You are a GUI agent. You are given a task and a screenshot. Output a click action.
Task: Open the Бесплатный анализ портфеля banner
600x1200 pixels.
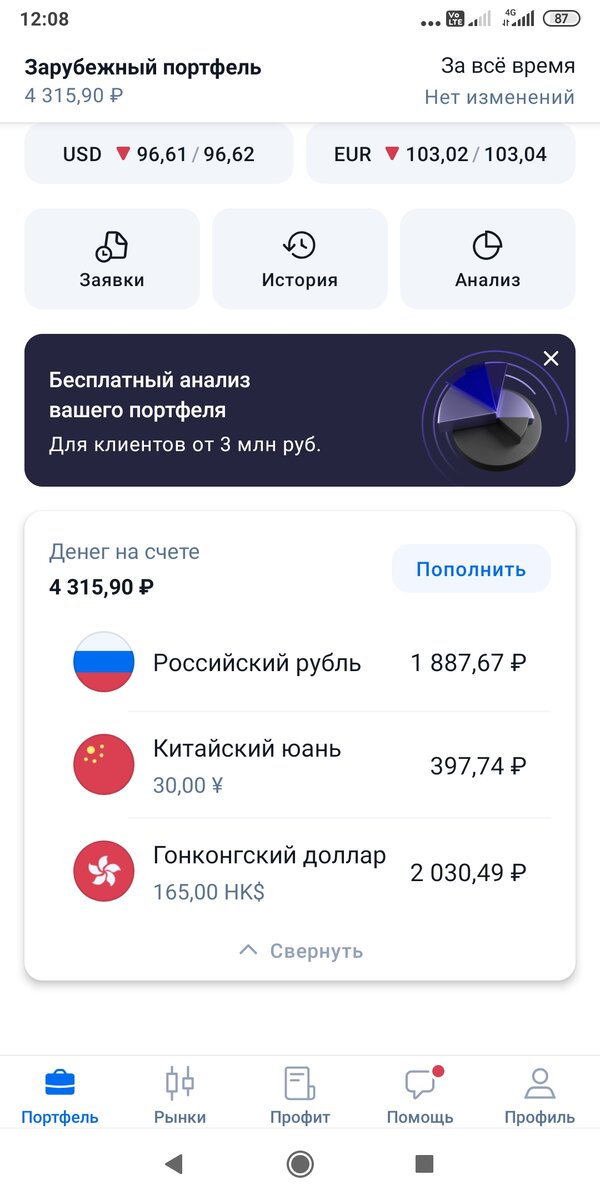(x=300, y=410)
